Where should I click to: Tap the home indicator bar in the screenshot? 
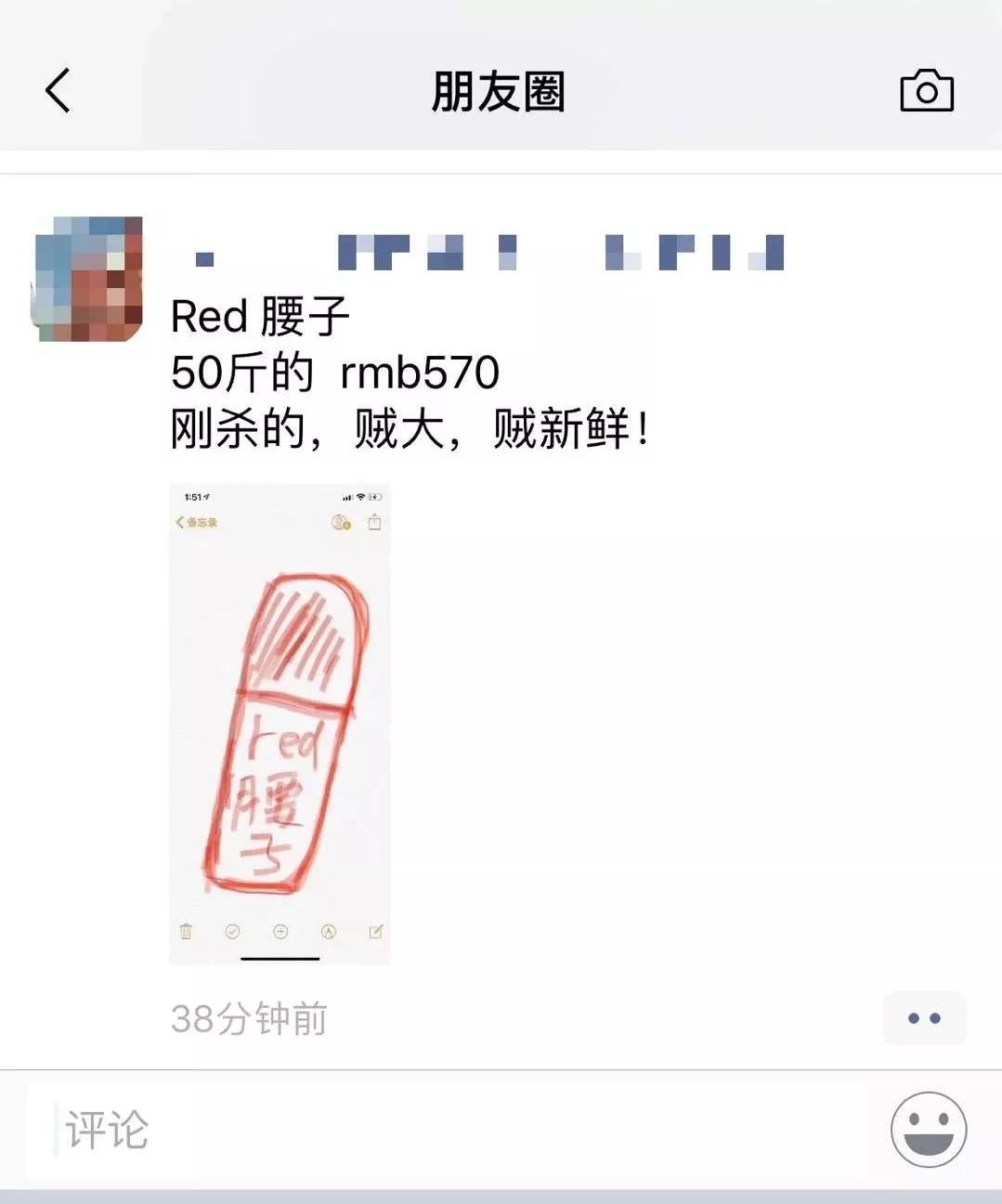coord(280,957)
